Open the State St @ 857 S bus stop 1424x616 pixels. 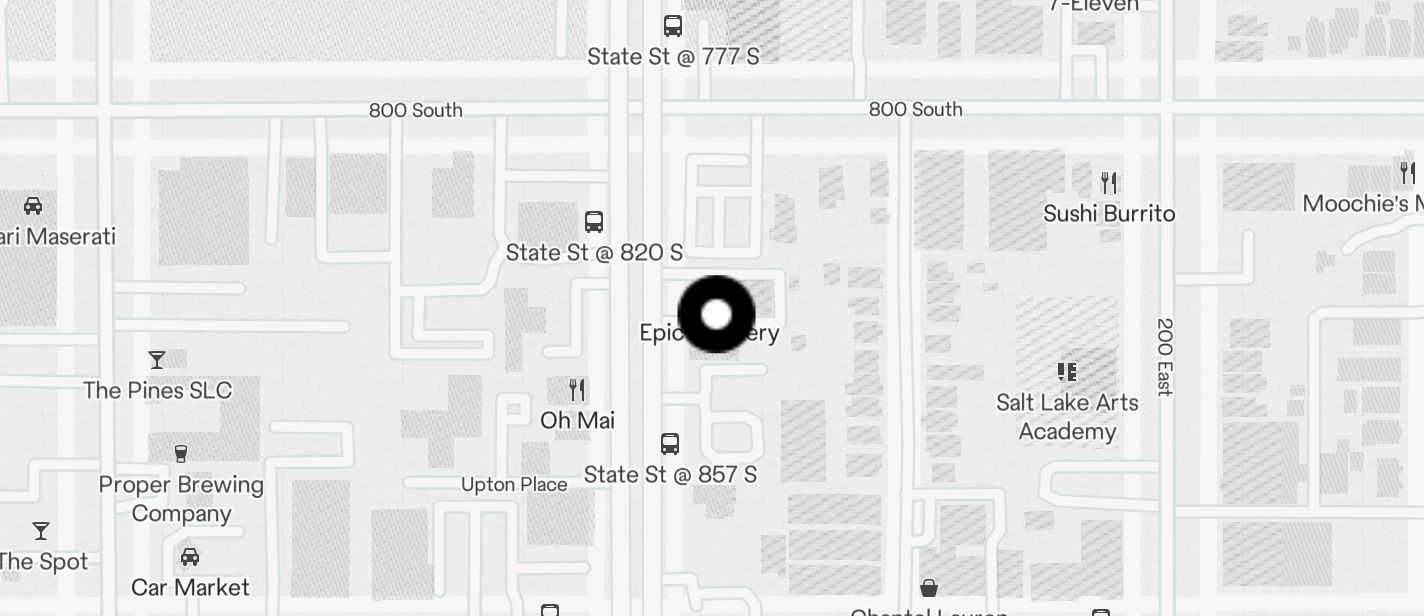(670, 444)
